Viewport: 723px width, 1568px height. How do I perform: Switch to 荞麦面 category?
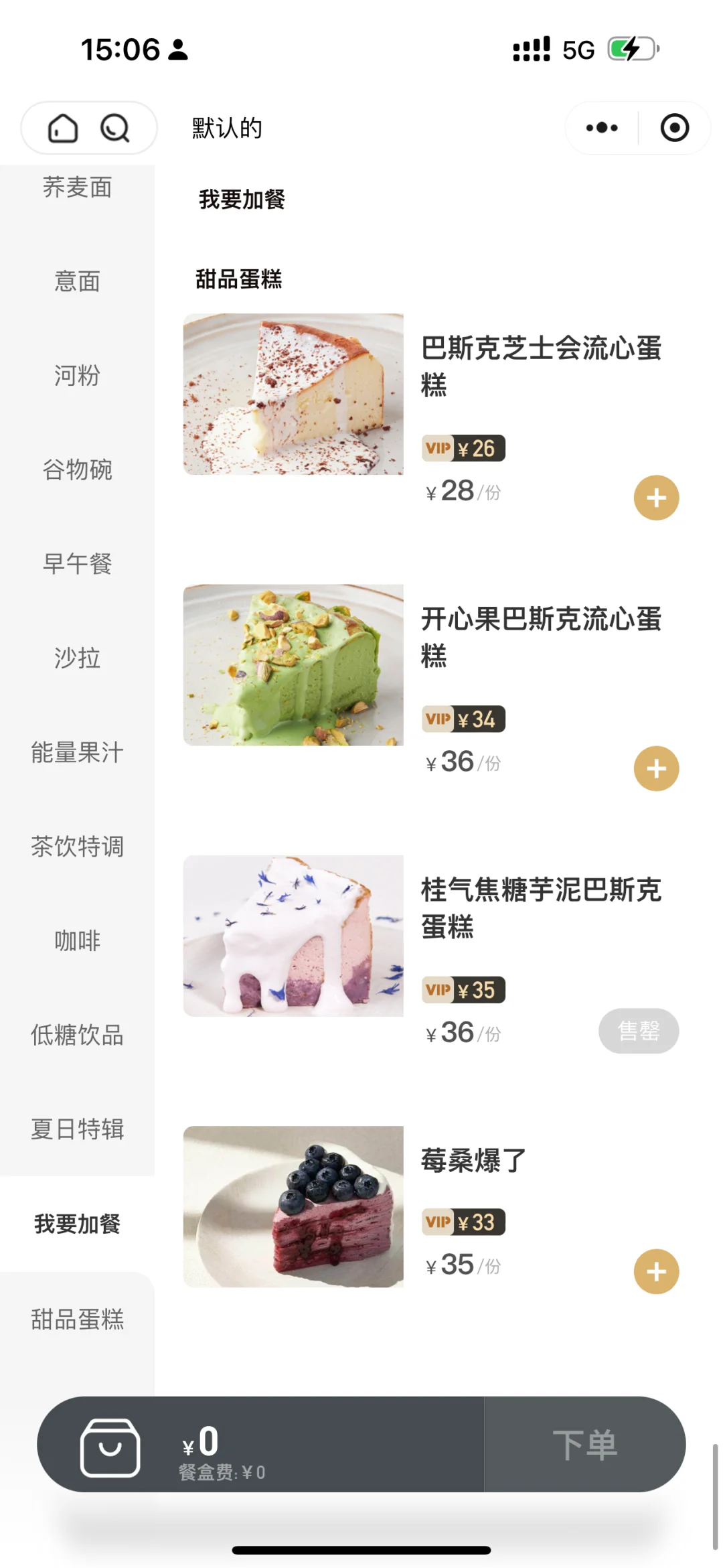(77, 188)
